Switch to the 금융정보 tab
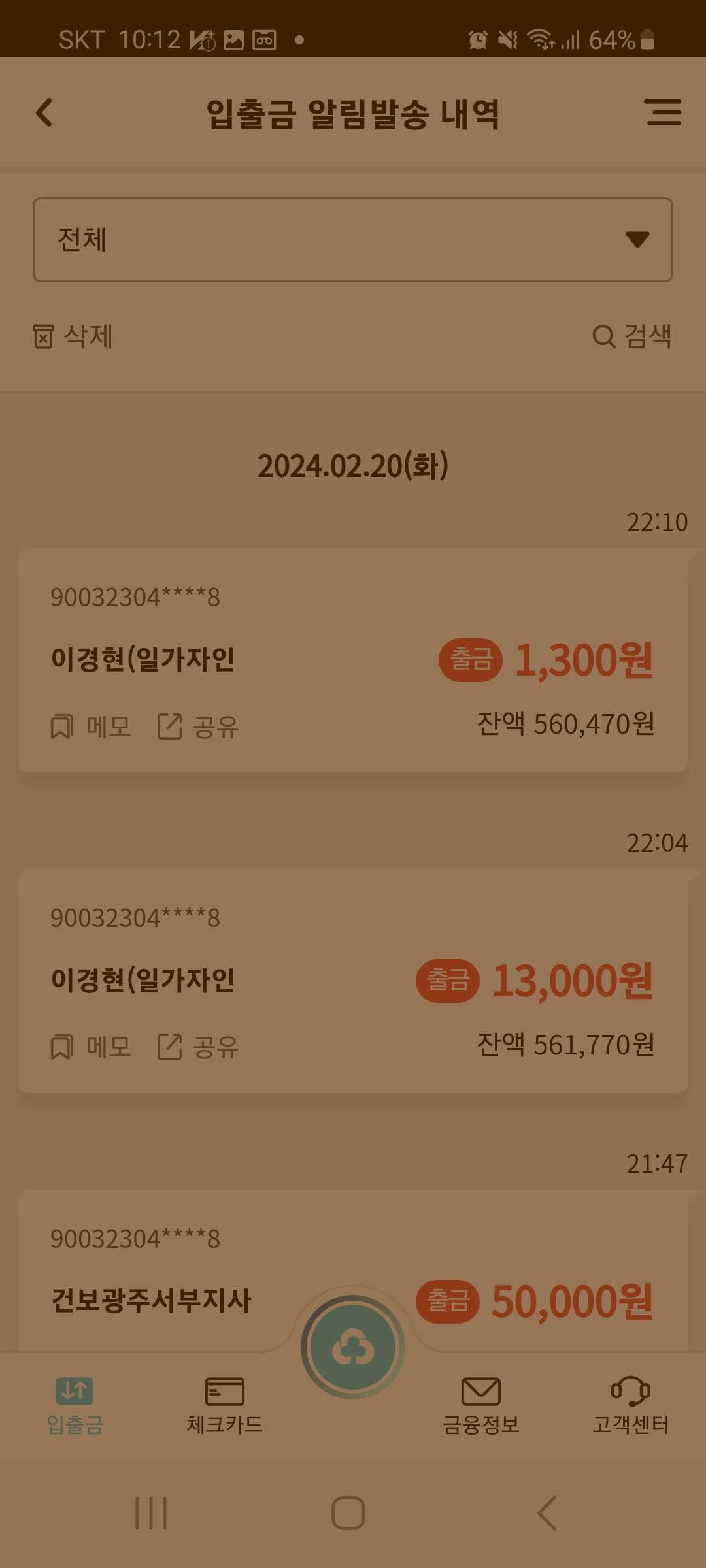The height and width of the screenshot is (1568, 706). coord(481,1406)
